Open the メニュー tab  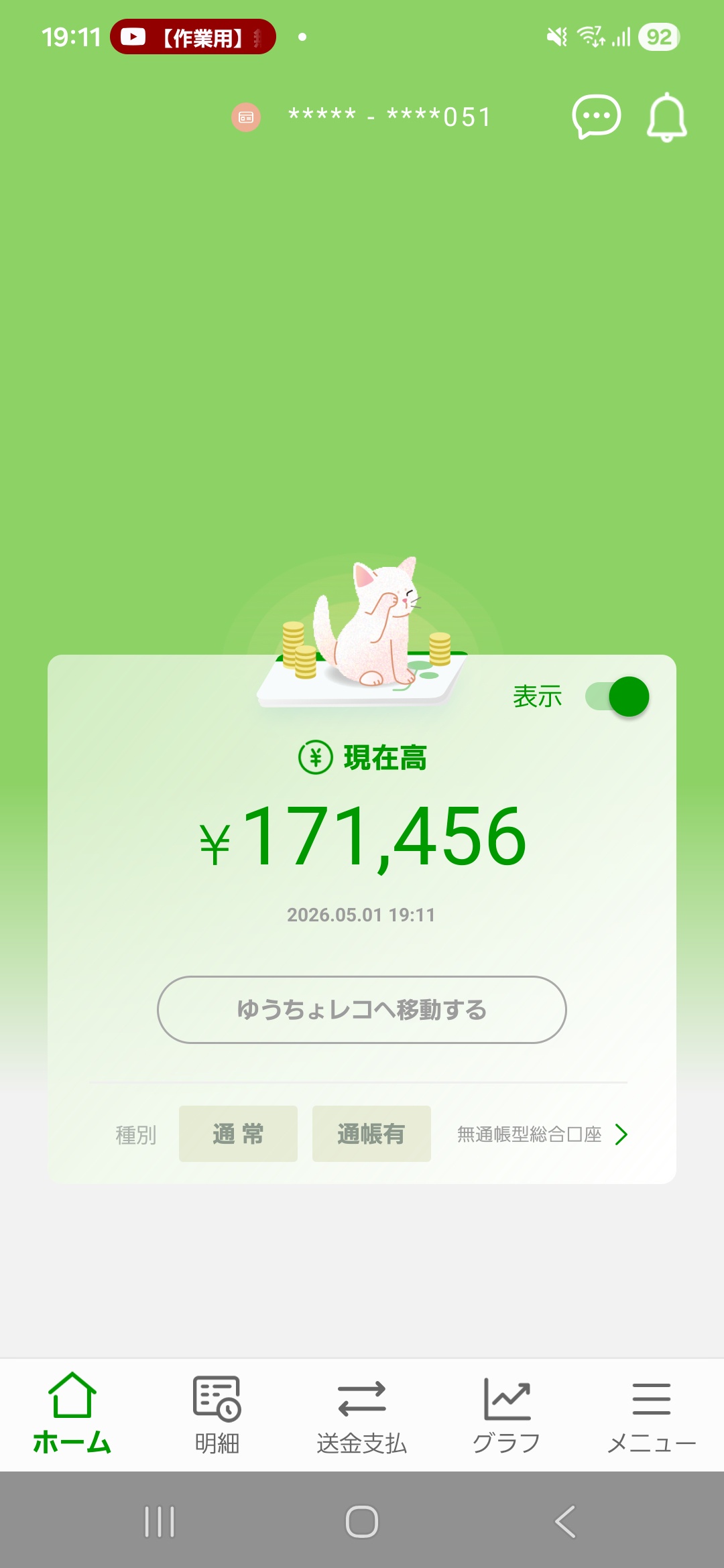coord(652,1415)
